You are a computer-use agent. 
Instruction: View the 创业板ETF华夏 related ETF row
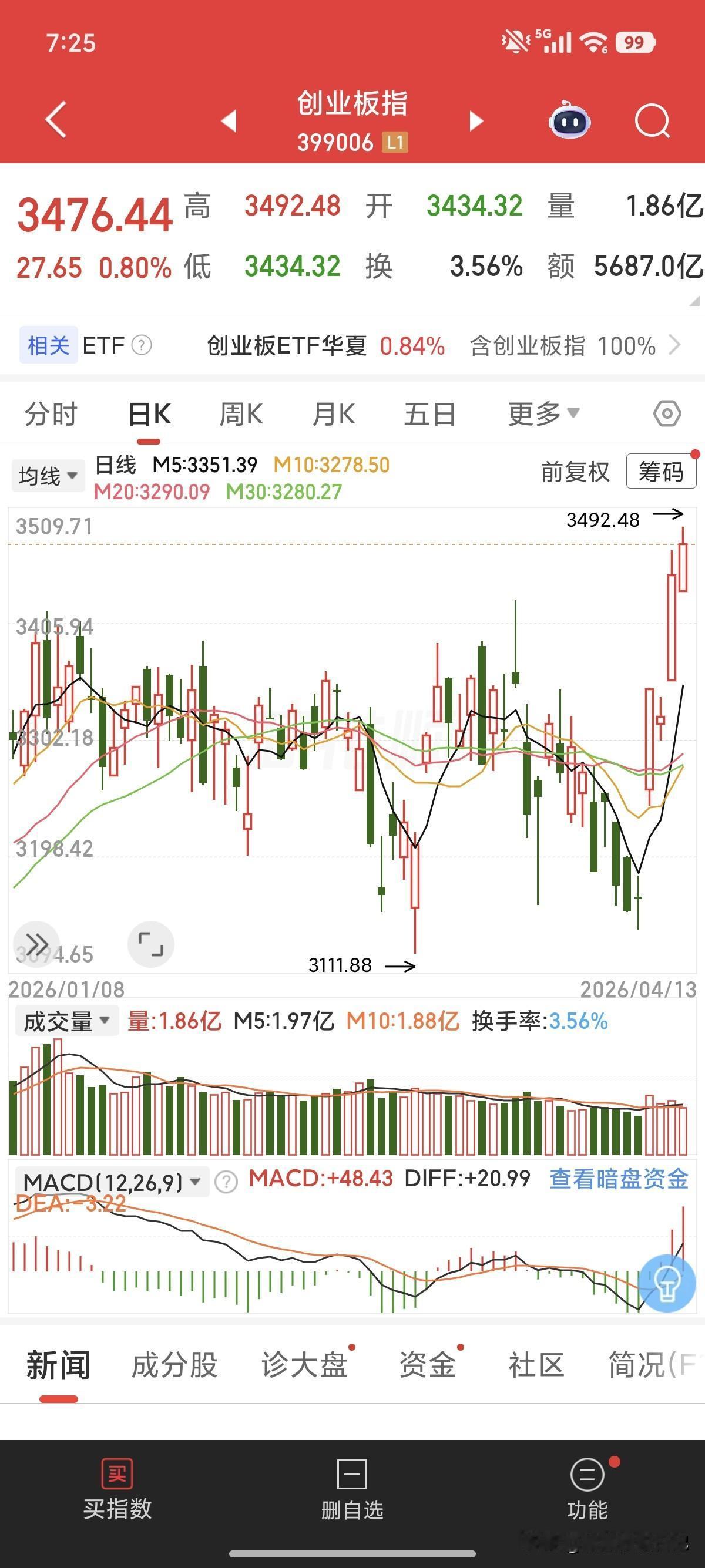(x=286, y=345)
